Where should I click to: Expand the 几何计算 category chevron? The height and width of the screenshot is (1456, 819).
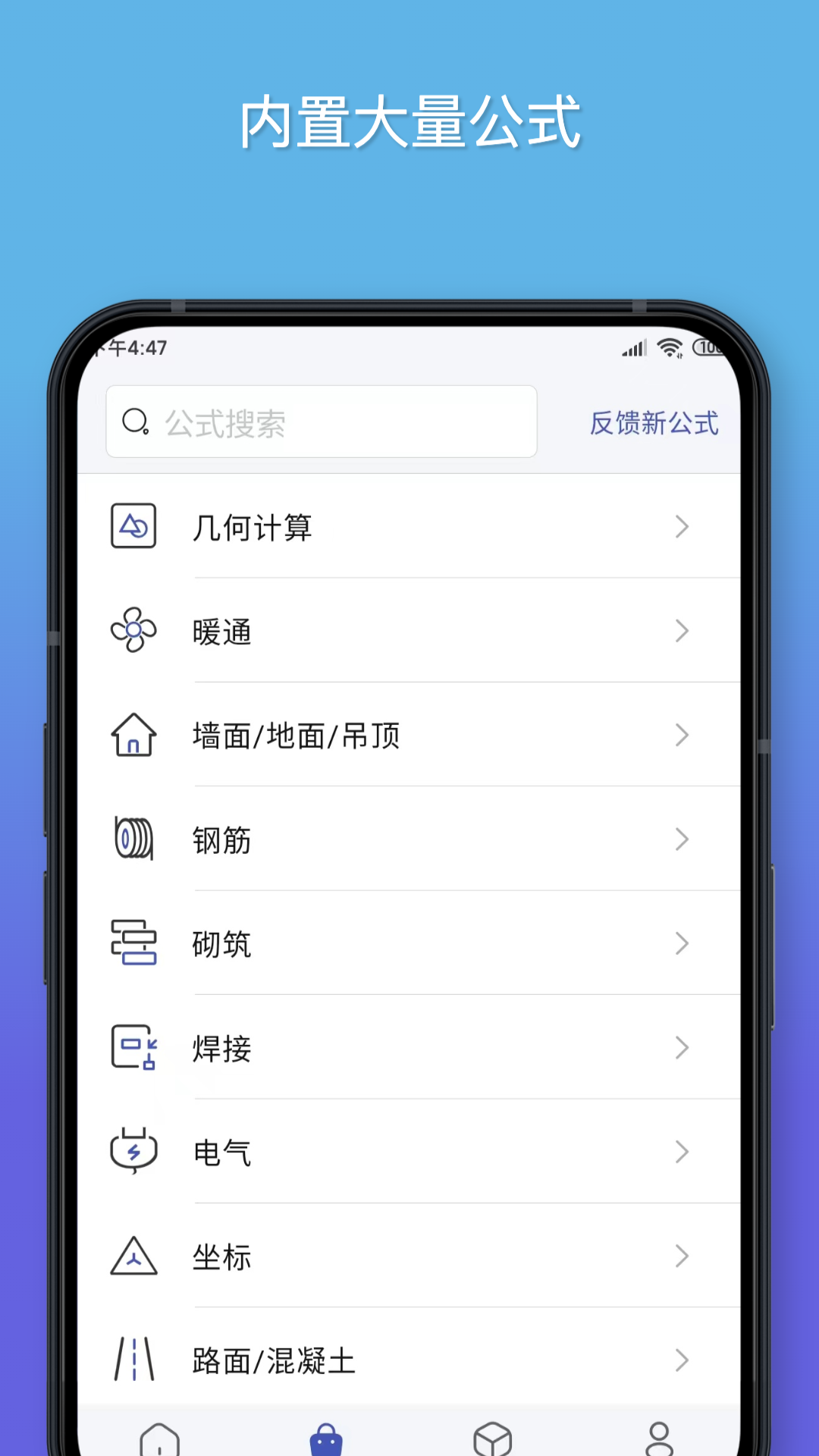[682, 527]
